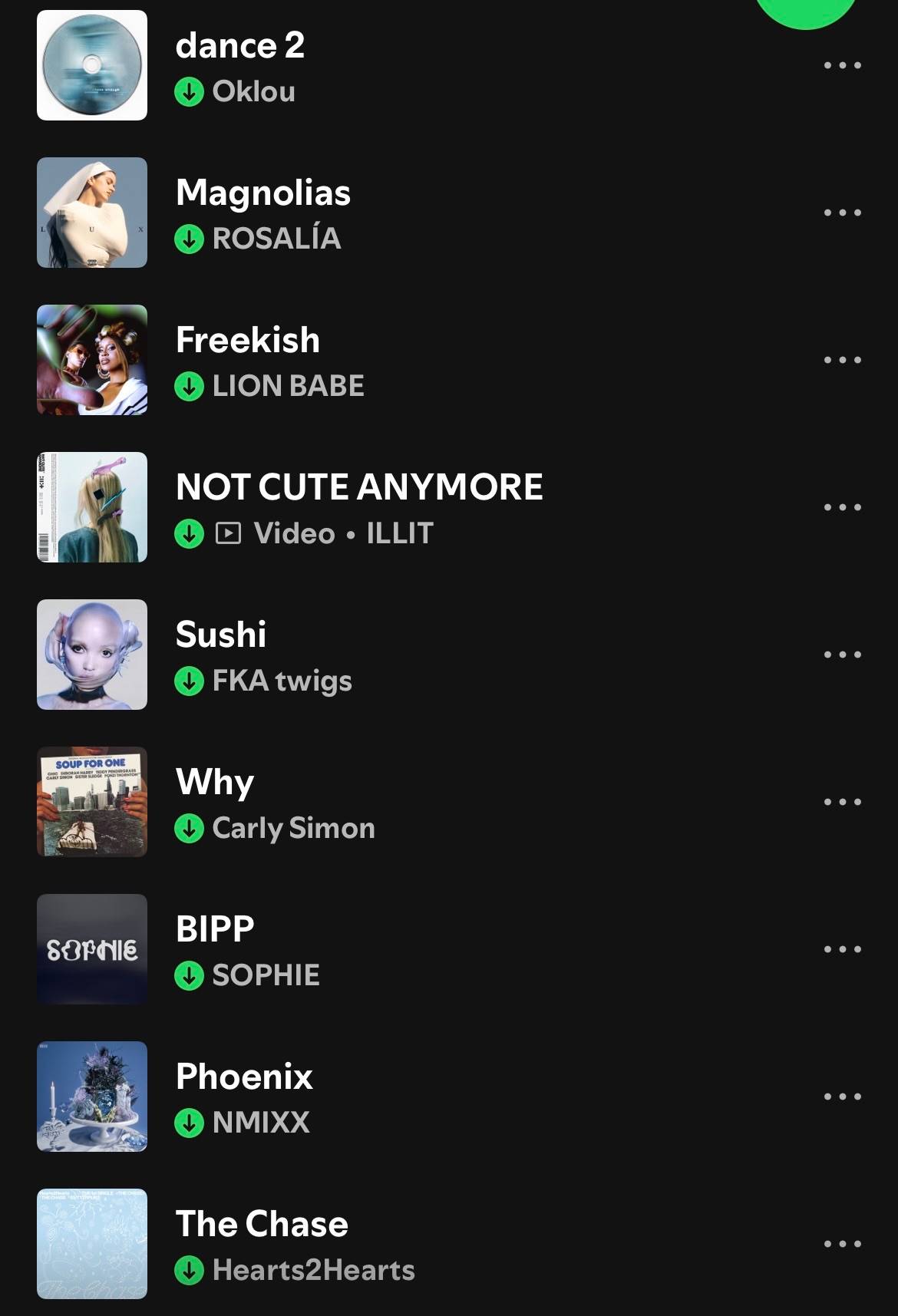Open the three-dot menu for BIPP
Image resolution: width=898 pixels, height=1316 pixels.
[842, 949]
